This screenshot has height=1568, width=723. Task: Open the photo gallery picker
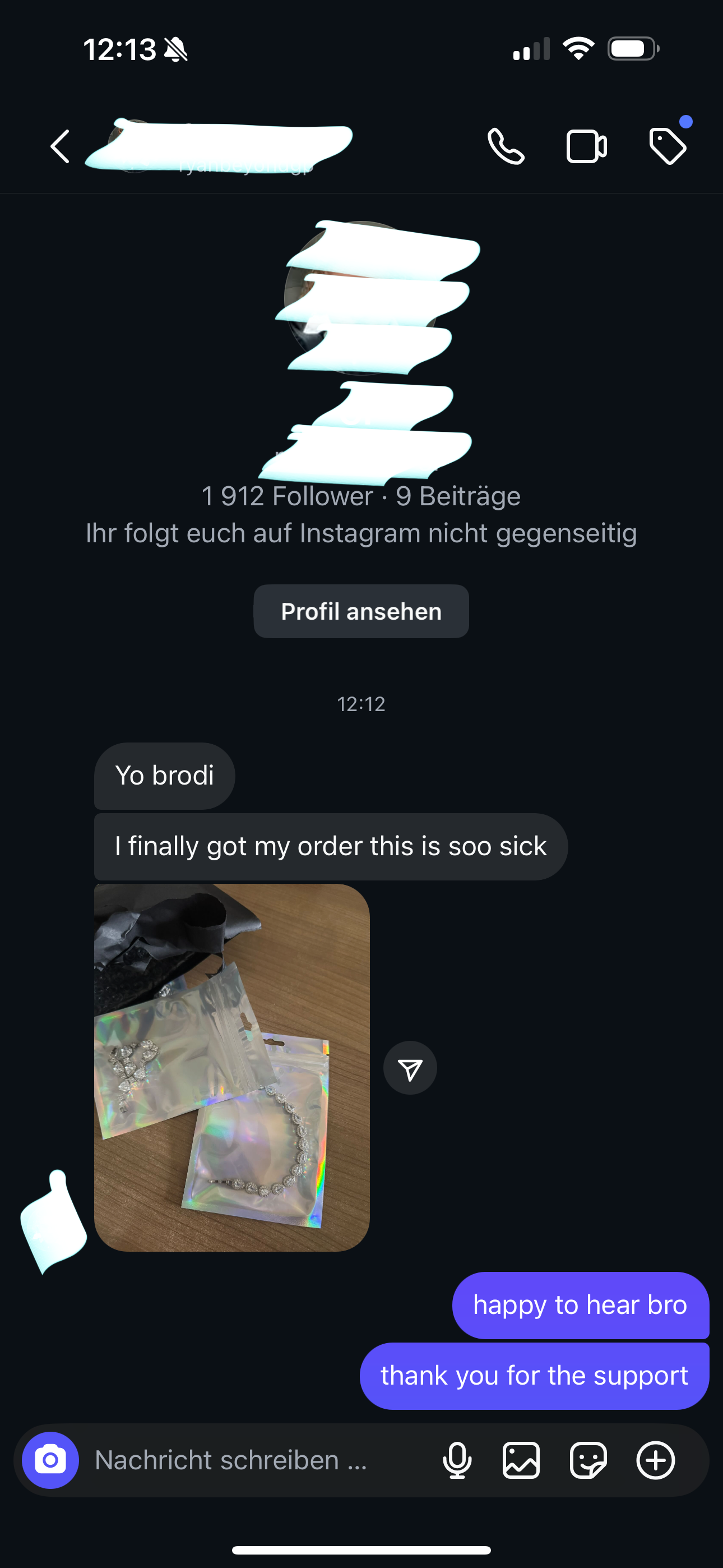click(x=521, y=1460)
